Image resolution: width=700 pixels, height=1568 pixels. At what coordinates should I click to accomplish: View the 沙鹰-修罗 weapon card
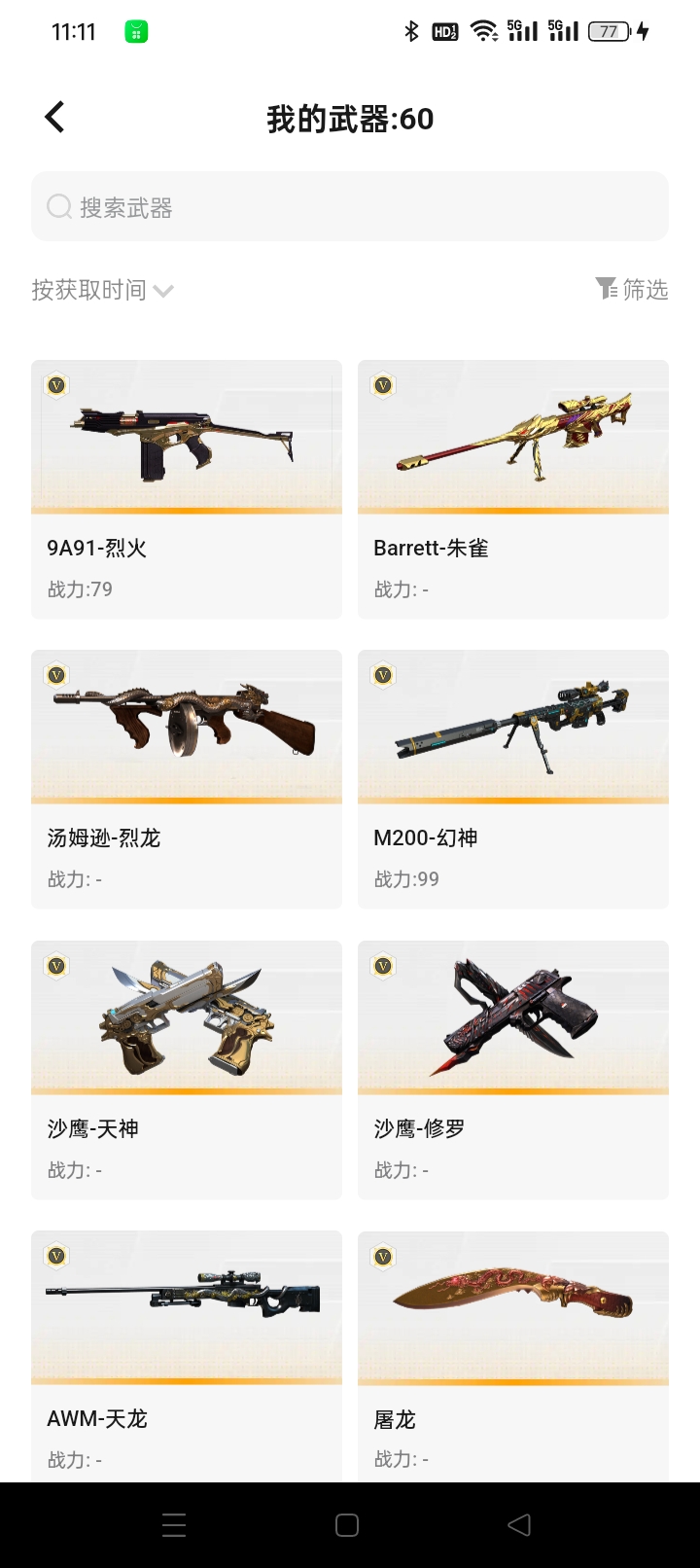(x=513, y=1070)
